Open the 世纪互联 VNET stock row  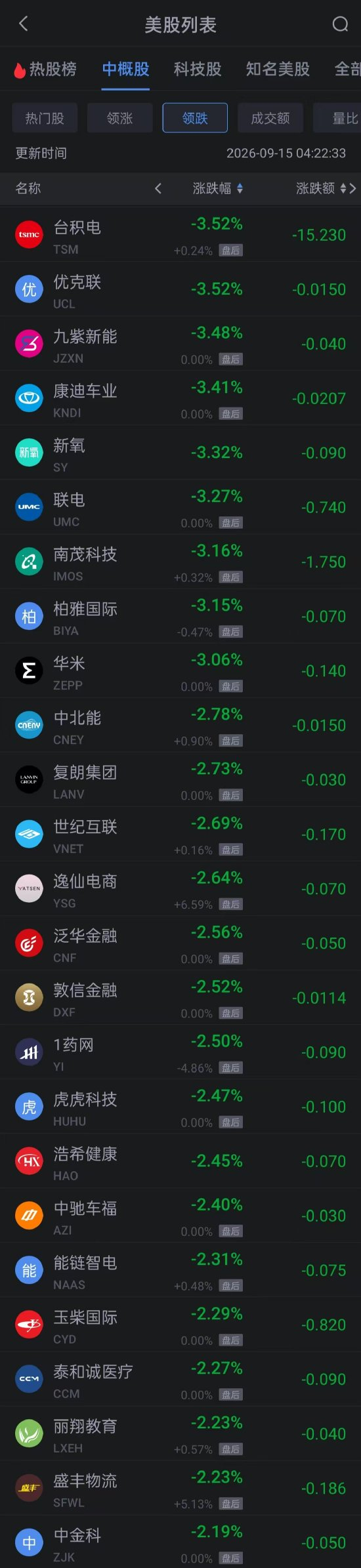(180, 834)
